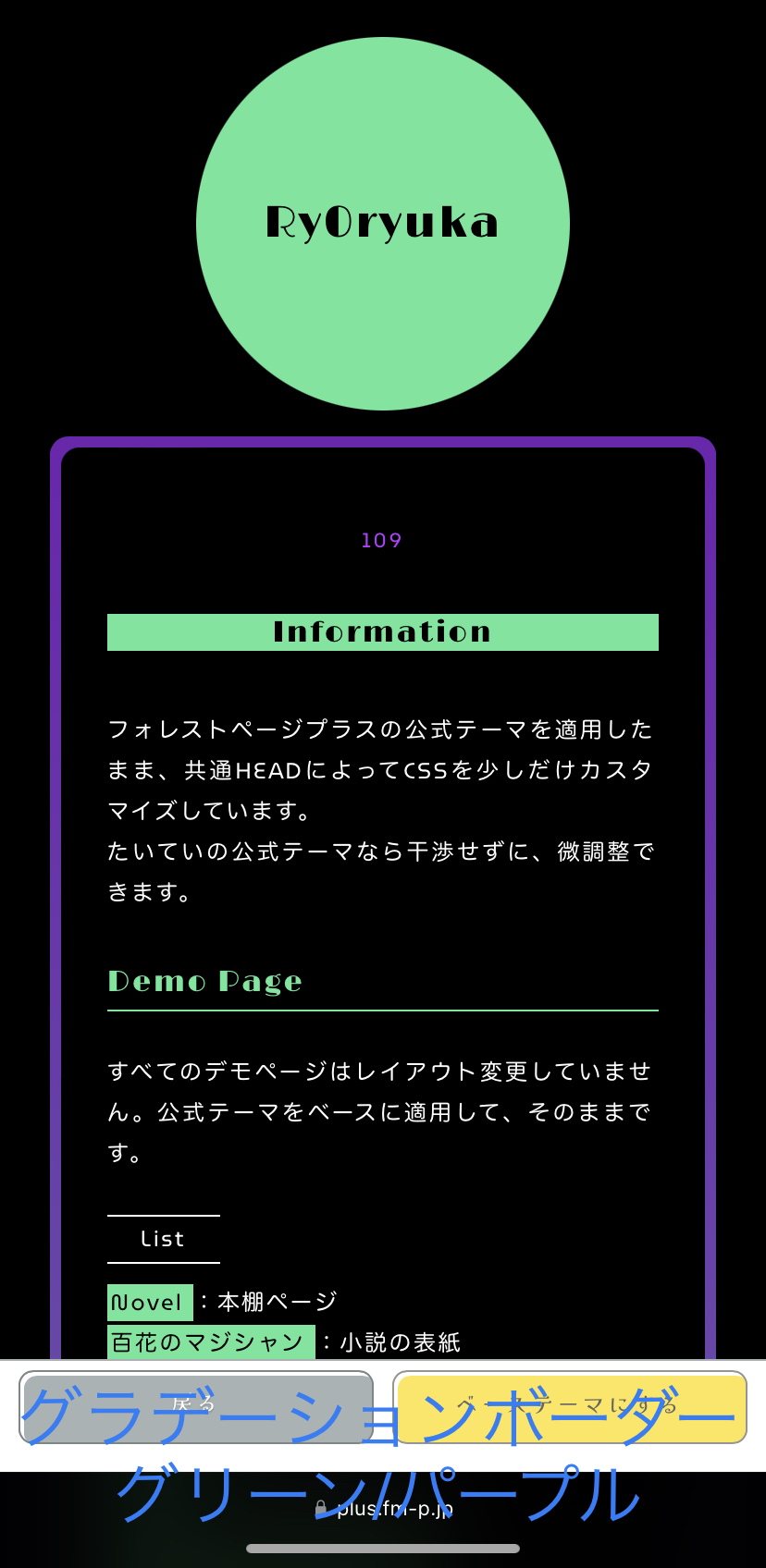Apply theme with ベーステーマにする button

click(570, 1407)
